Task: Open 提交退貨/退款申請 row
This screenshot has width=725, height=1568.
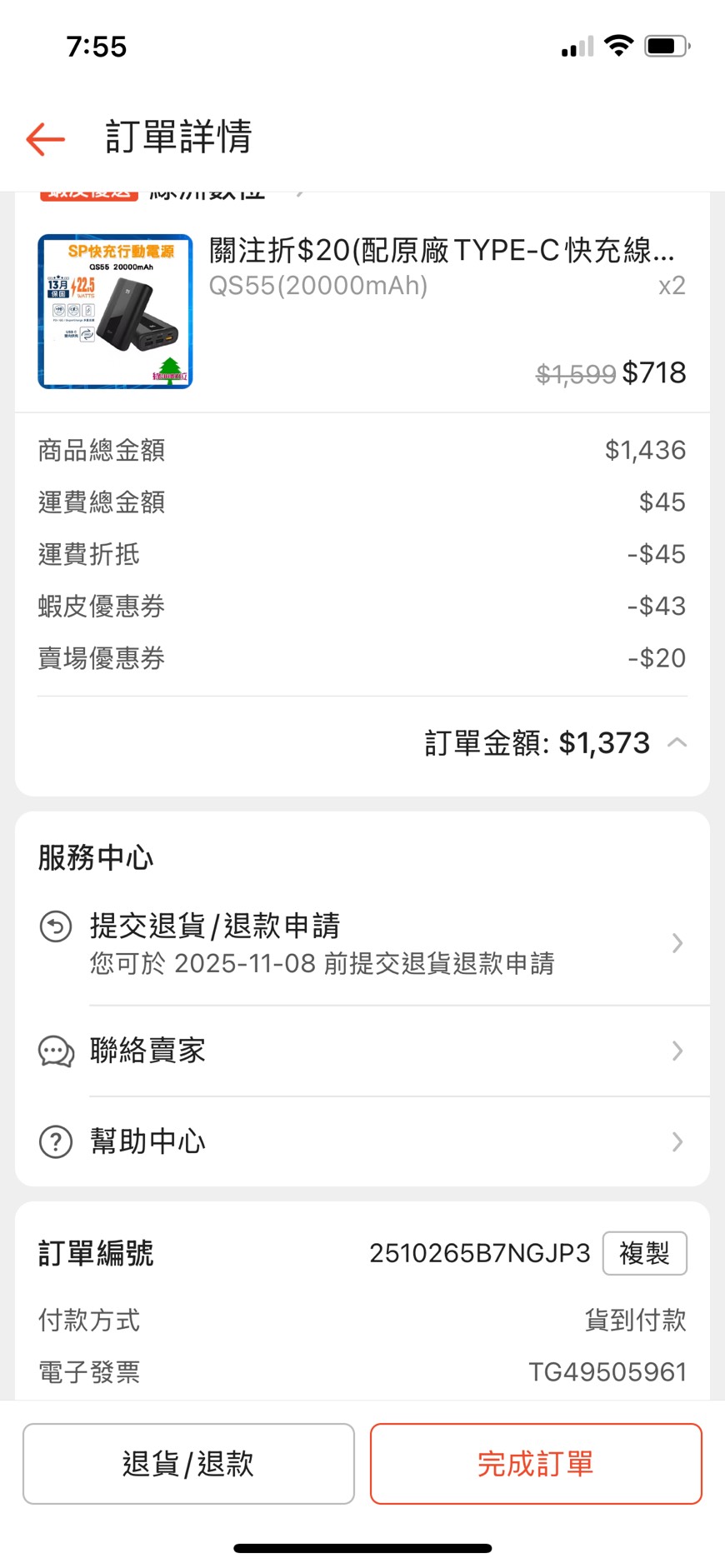Action: click(362, 943)
